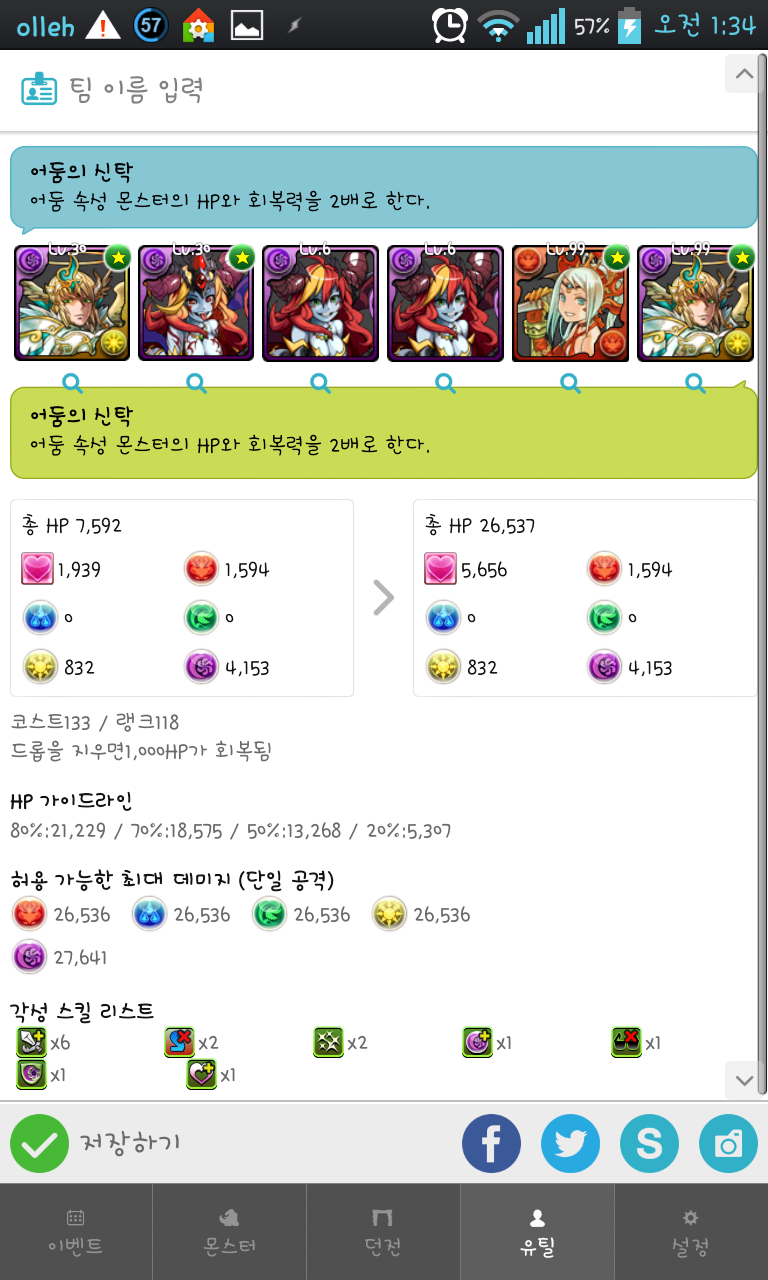Open the 던전 tab
Screen dimensions: 768x1280
point(383,1232)
